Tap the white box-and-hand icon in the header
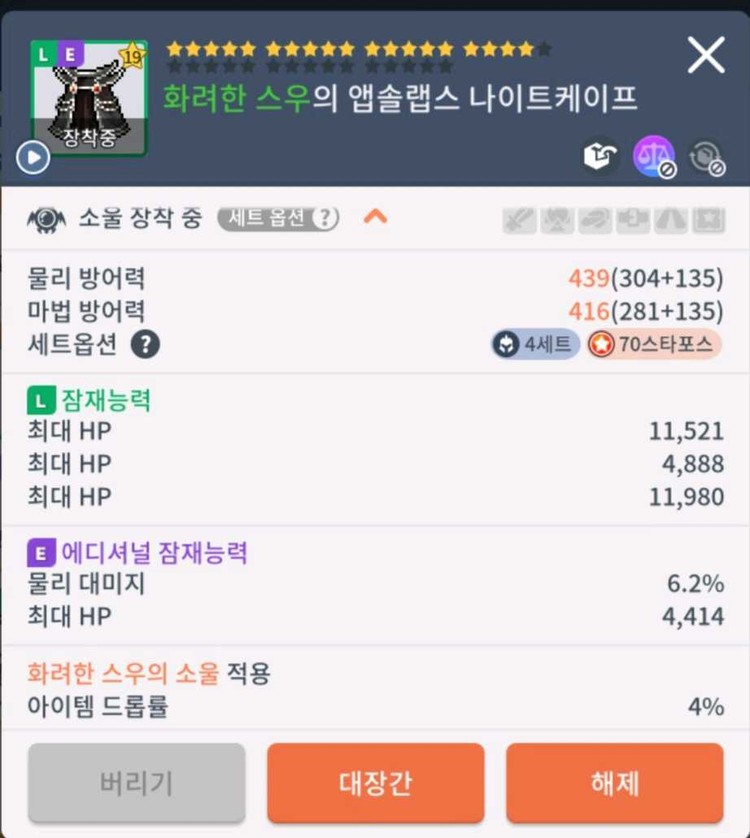The image size is (750, 838). 601,156
